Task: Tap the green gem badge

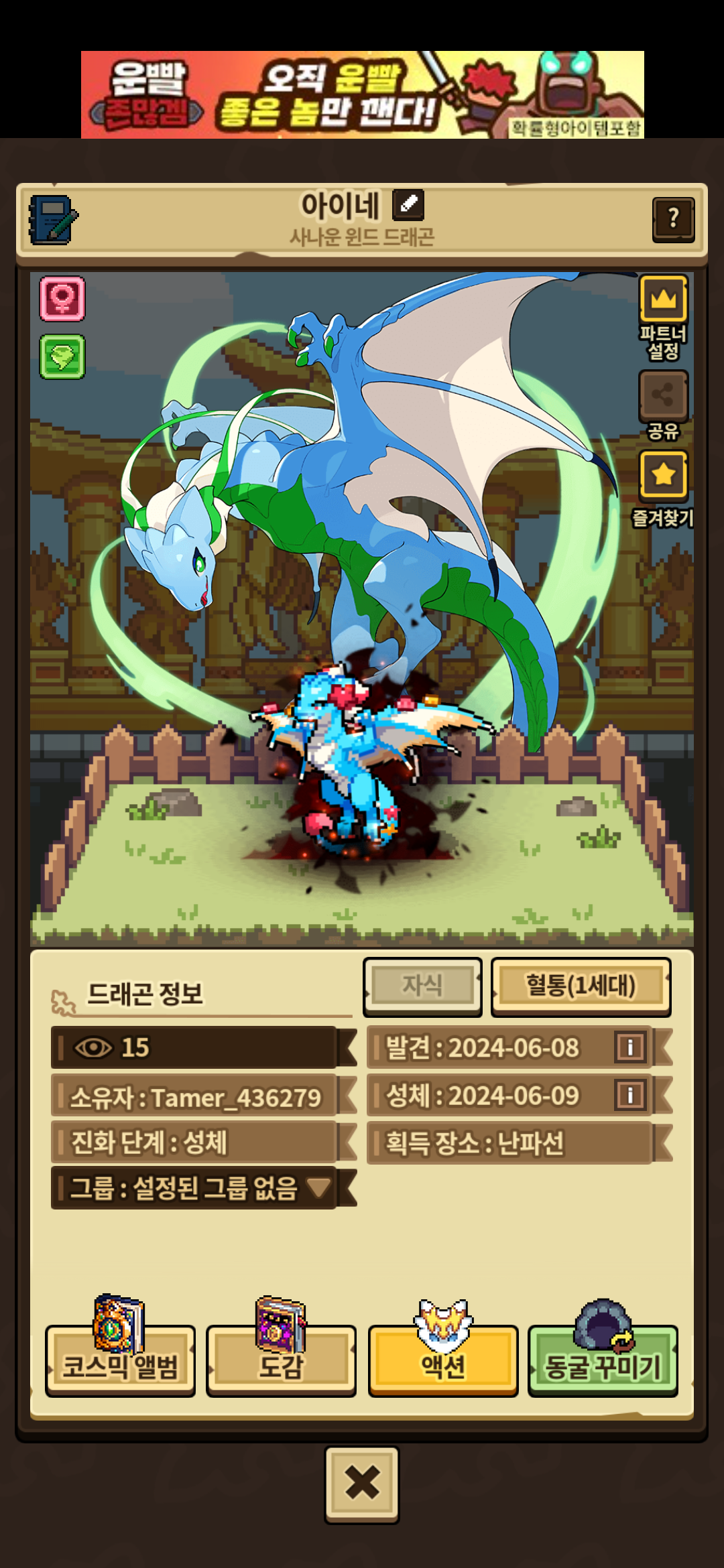Action: click(62, 356)
